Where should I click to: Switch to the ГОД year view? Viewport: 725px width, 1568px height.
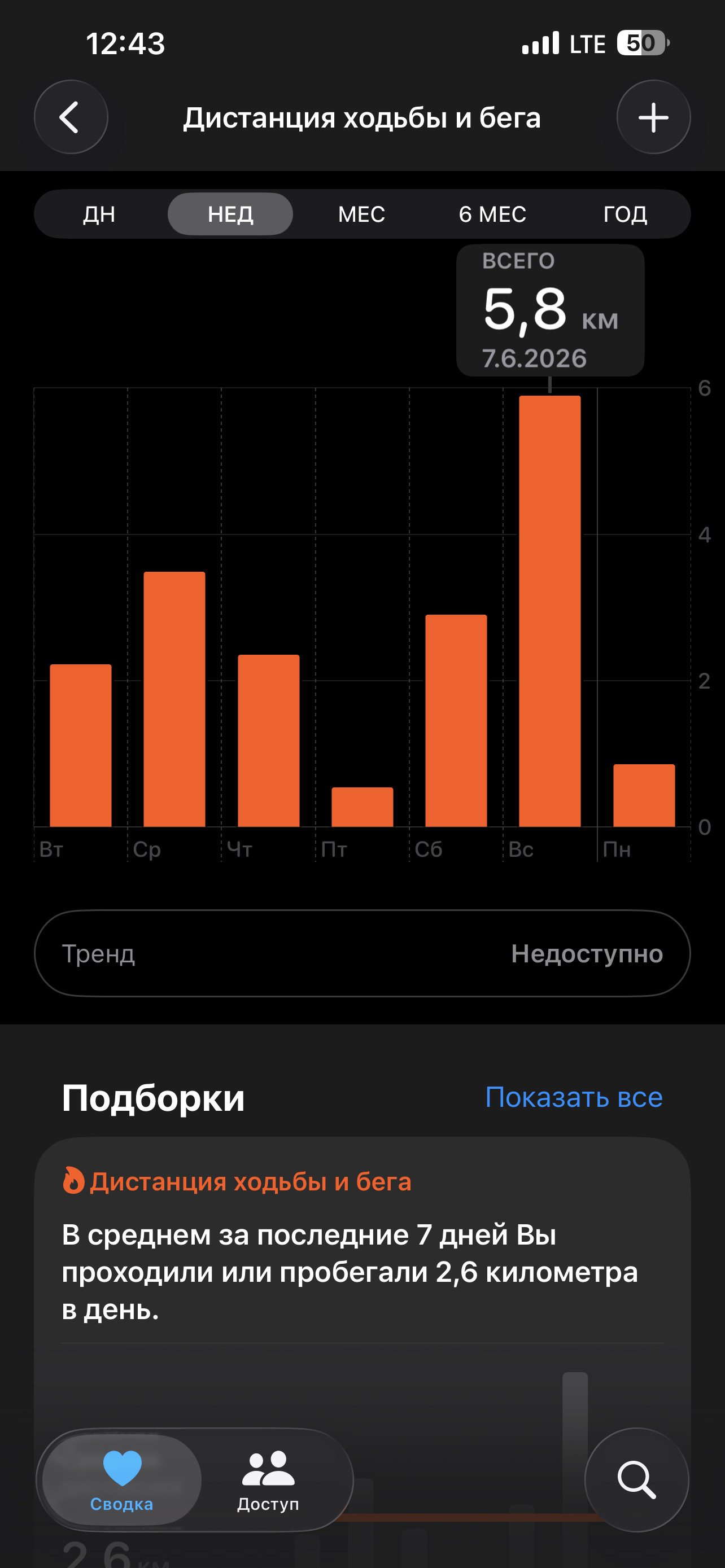pyautogui.click(x=625, y=214)
